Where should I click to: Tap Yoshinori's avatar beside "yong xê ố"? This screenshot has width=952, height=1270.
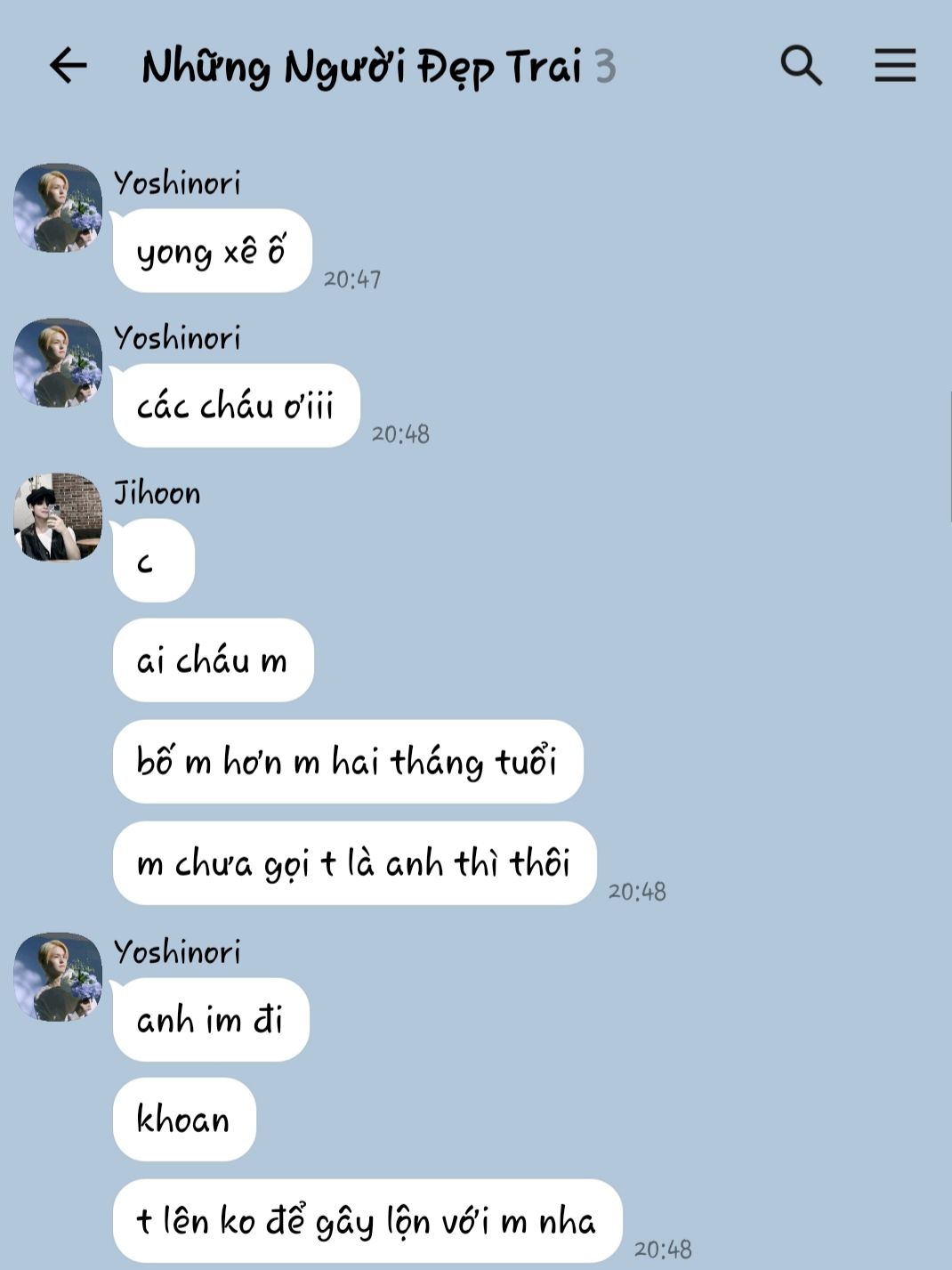tap(58, 207)
